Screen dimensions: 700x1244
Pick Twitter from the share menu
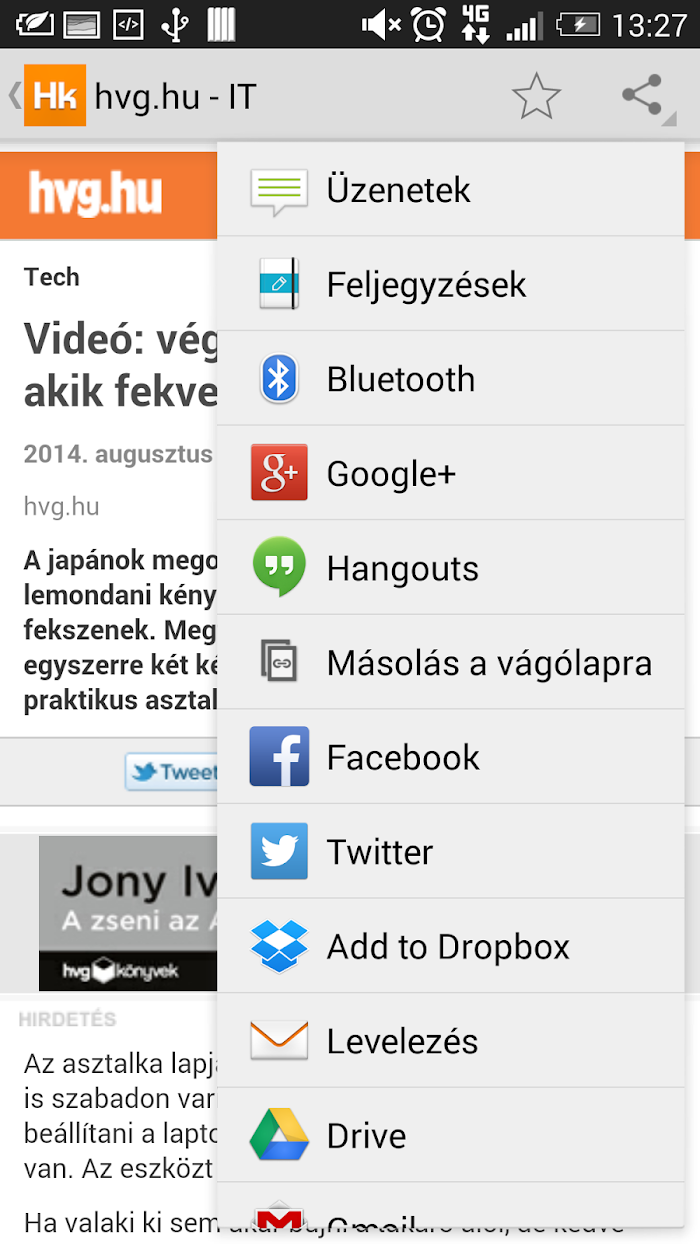click(451, 852)
